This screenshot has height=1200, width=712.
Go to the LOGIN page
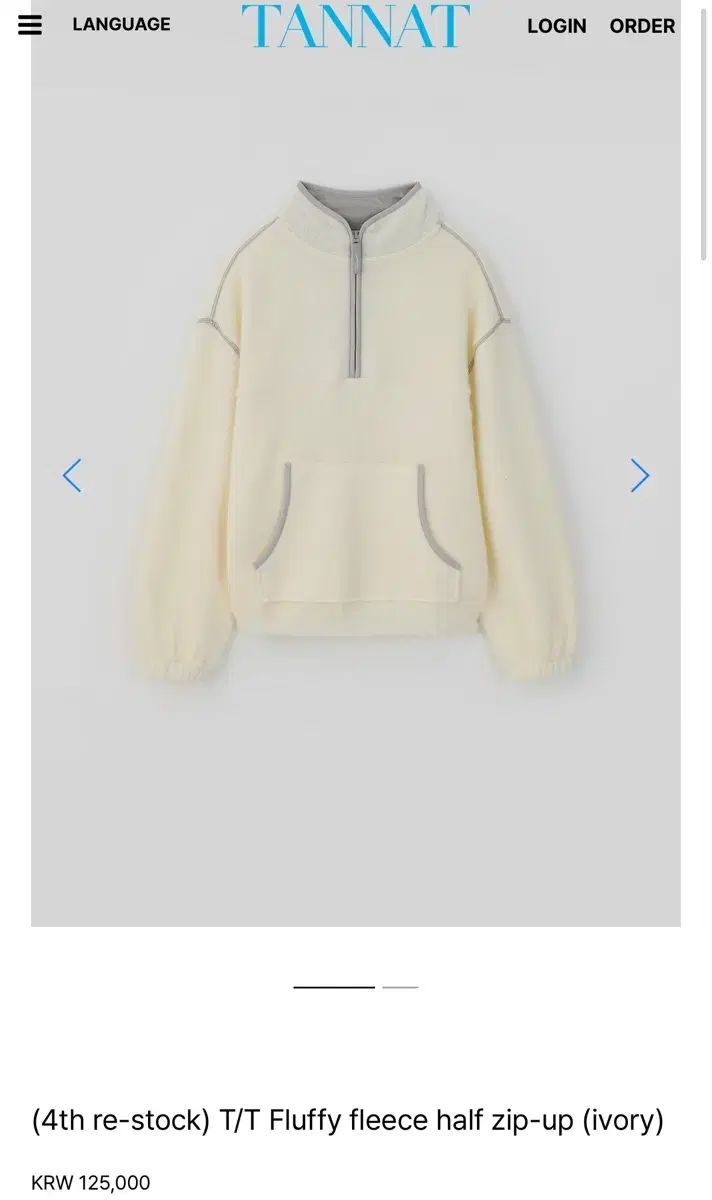click(556, 26)
